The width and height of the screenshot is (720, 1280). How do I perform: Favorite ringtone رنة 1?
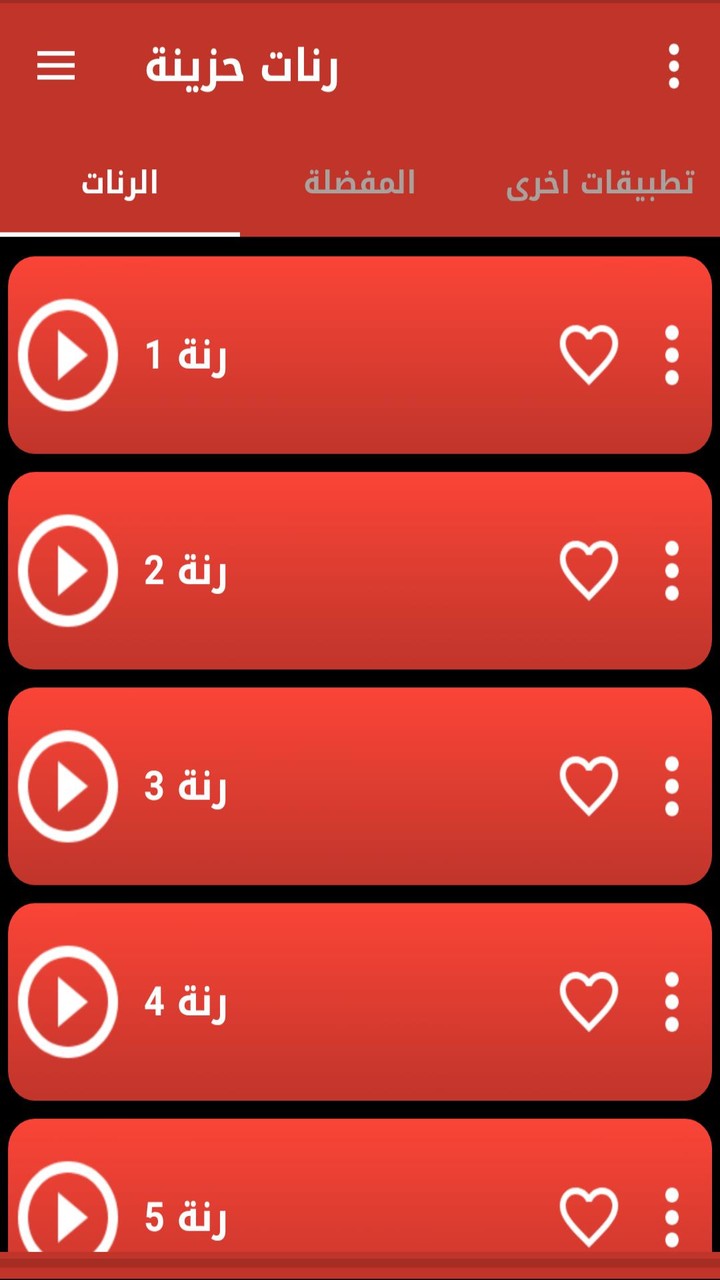click(x=589, y=353)
